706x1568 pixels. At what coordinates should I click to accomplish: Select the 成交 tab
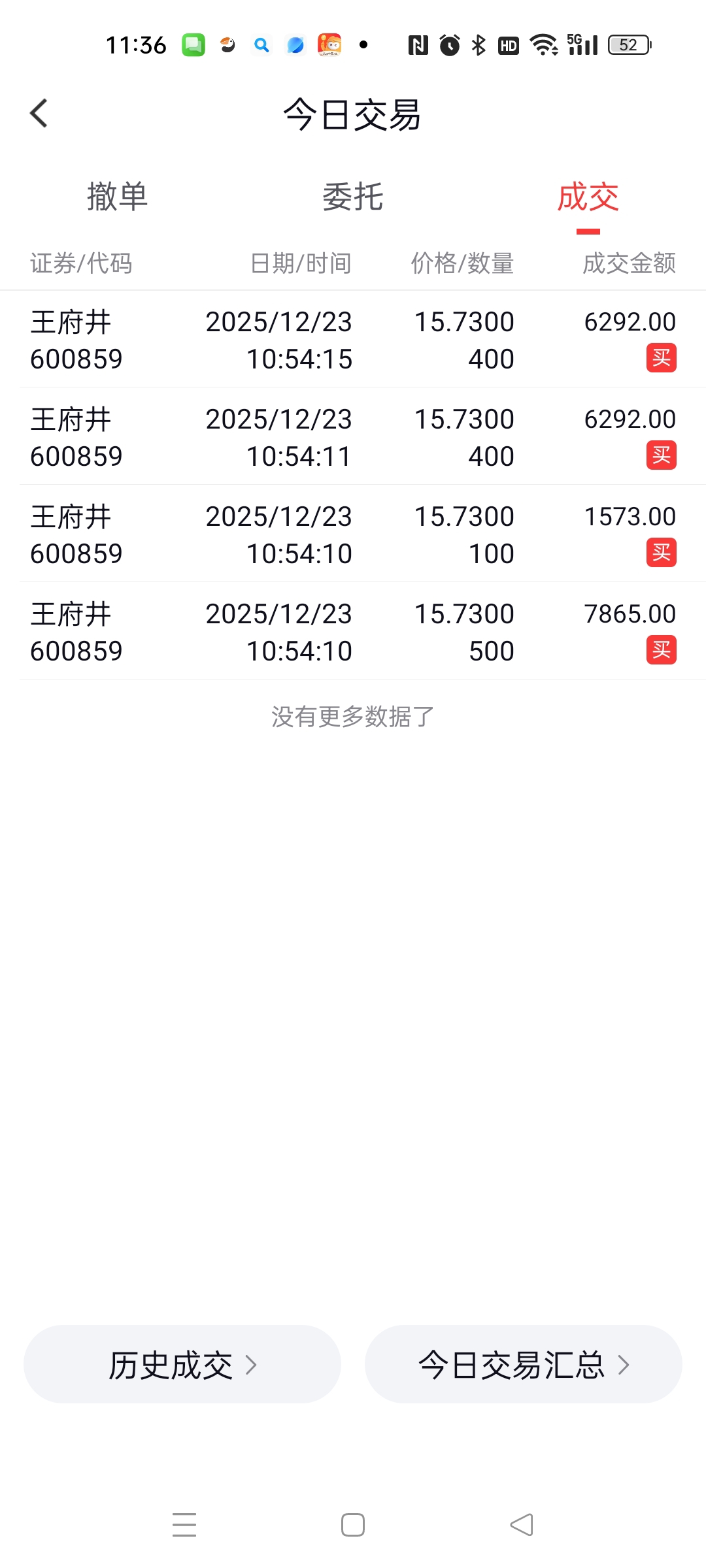[x=588, y=197]
